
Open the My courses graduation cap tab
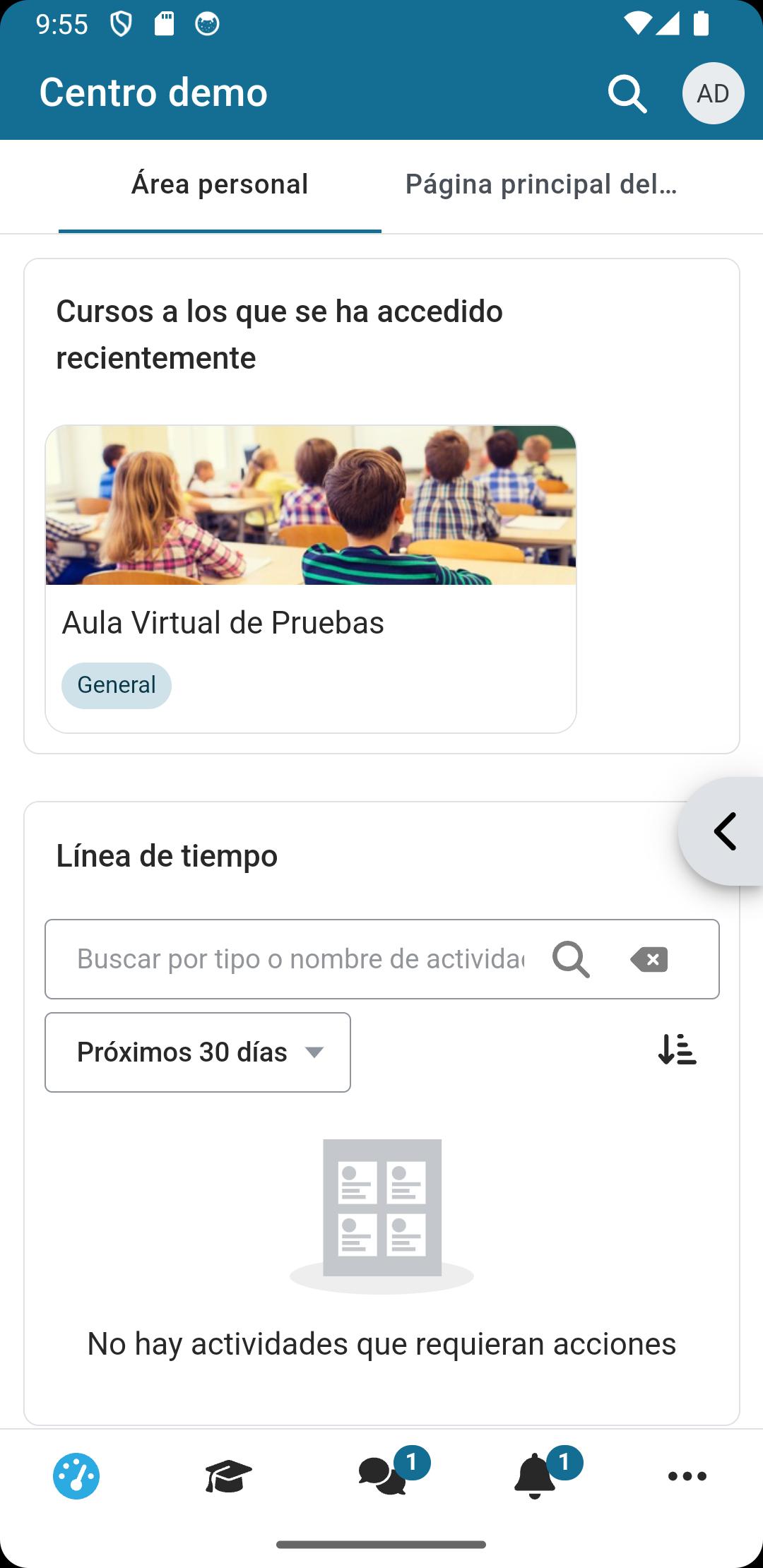228,1475
